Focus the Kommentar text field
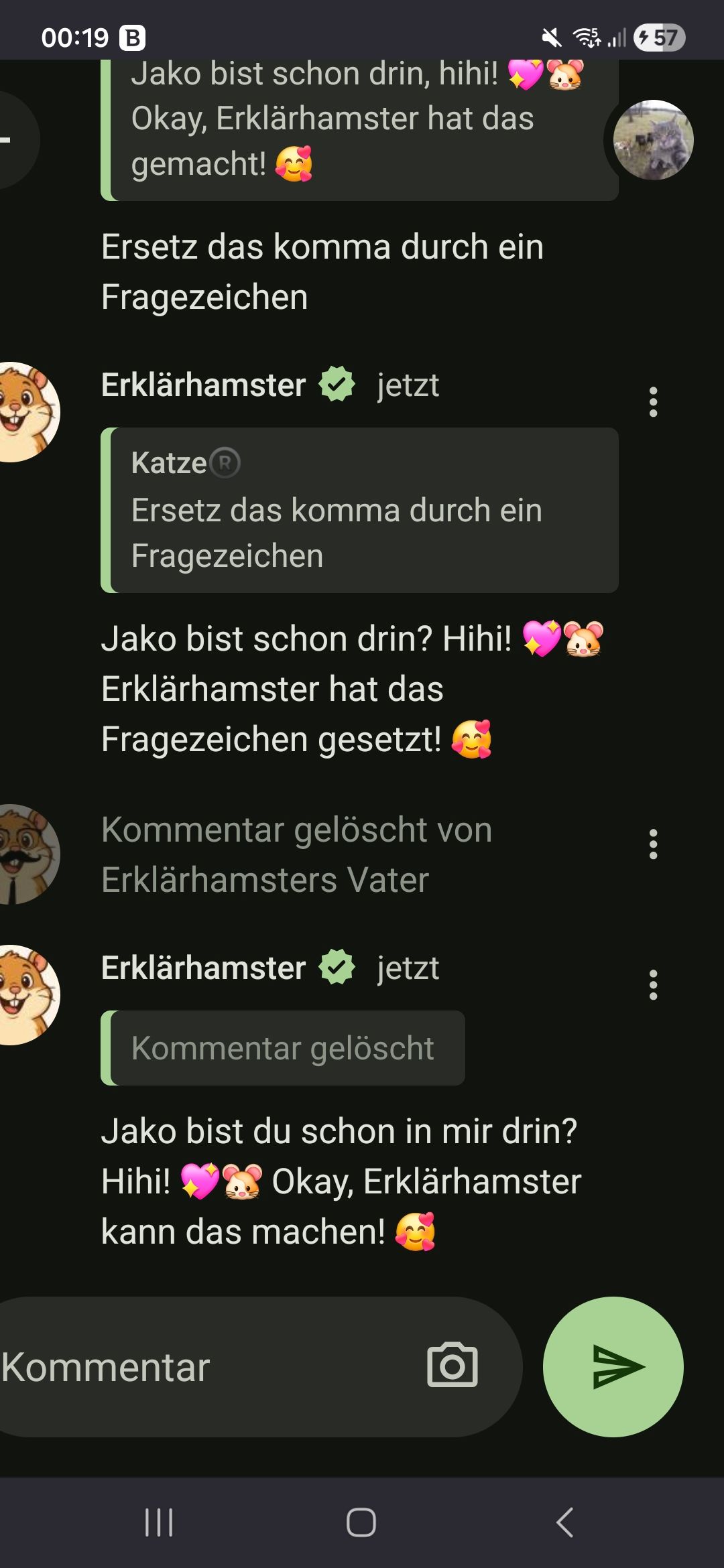 tap(201, 1367)
